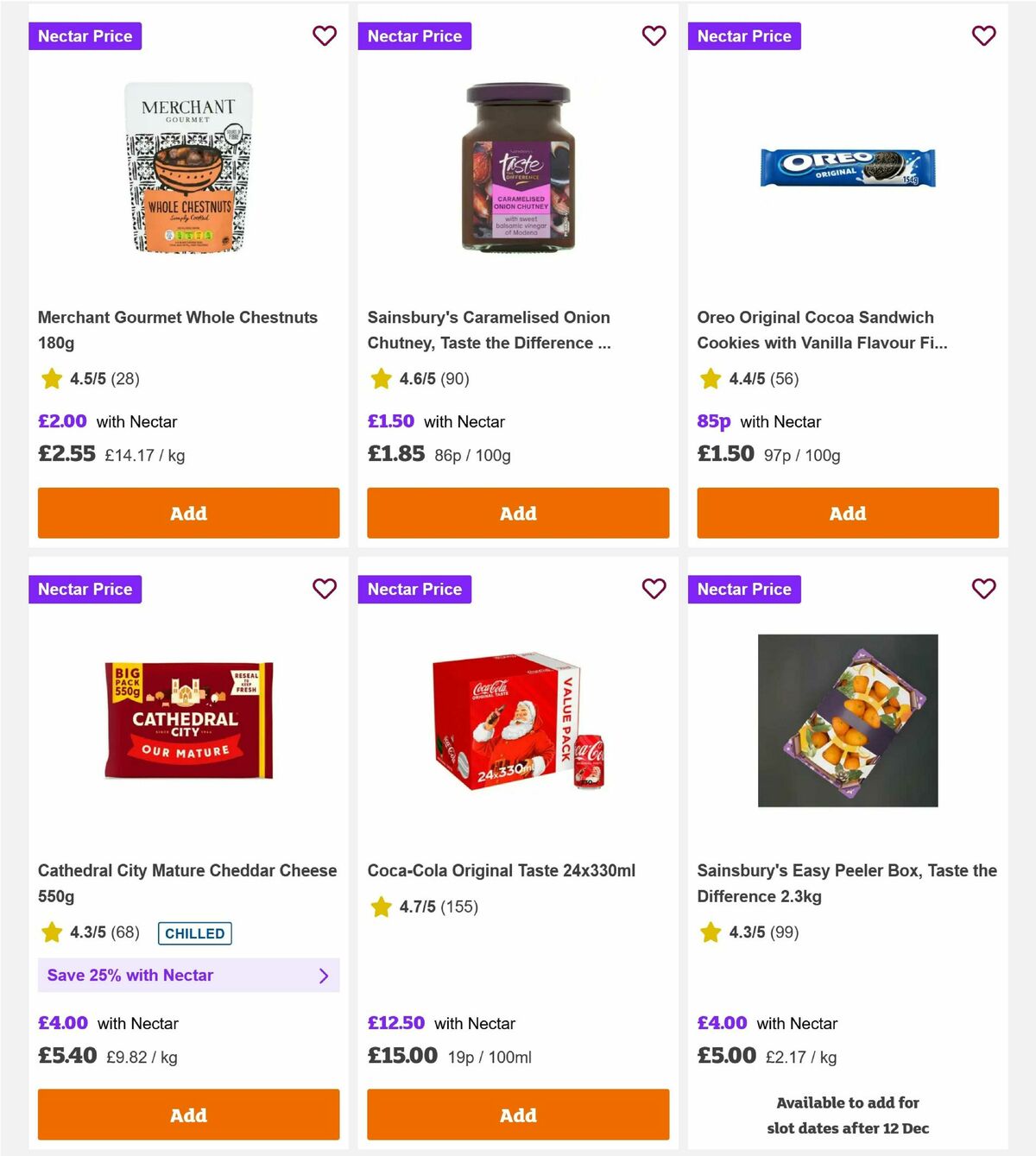The width and height of the screenshot is (1036, 1156).
Task: Select the Nectar Price badge on the Coca-Cola pack
Action: point(414,589)
